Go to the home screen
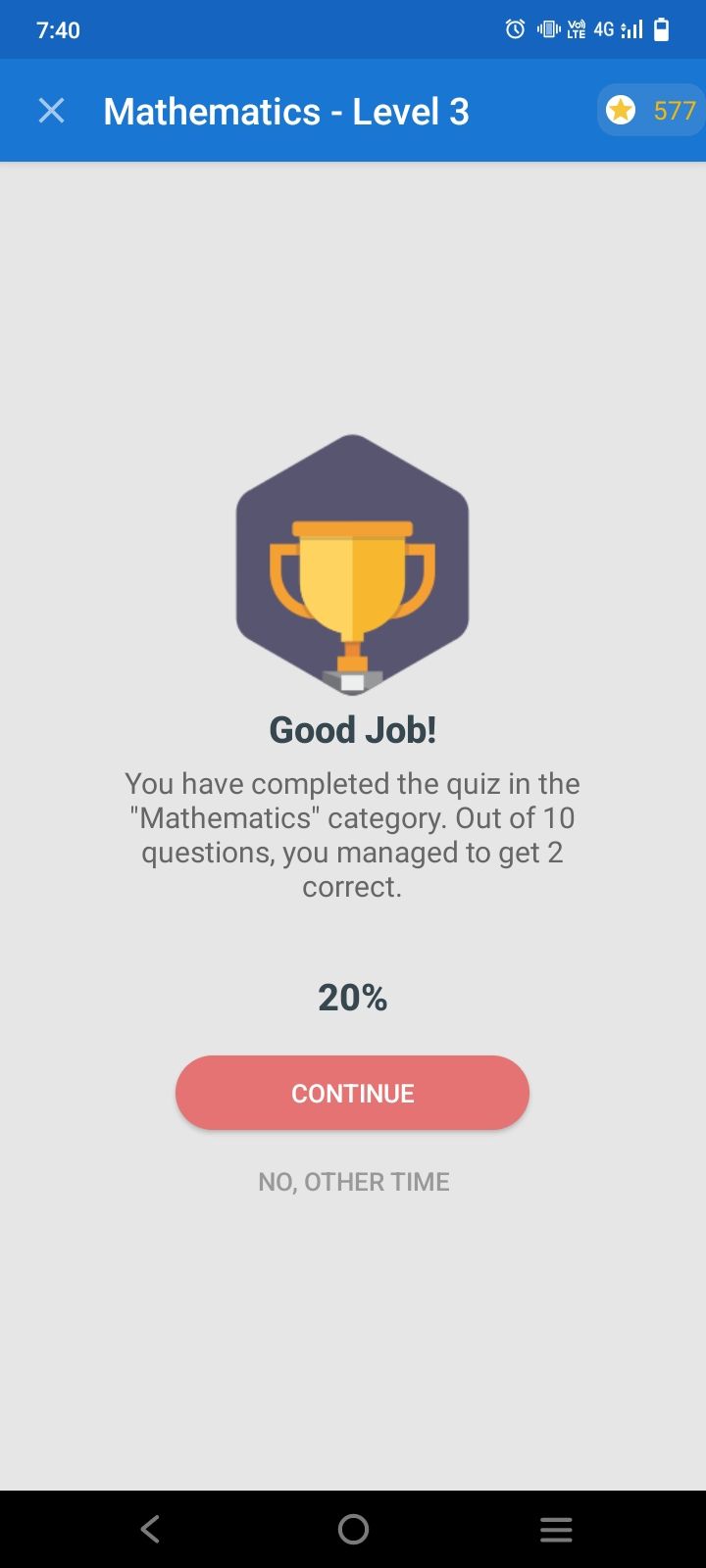The height and width of the screenshot is (1568, 706). click(353, 1529)
